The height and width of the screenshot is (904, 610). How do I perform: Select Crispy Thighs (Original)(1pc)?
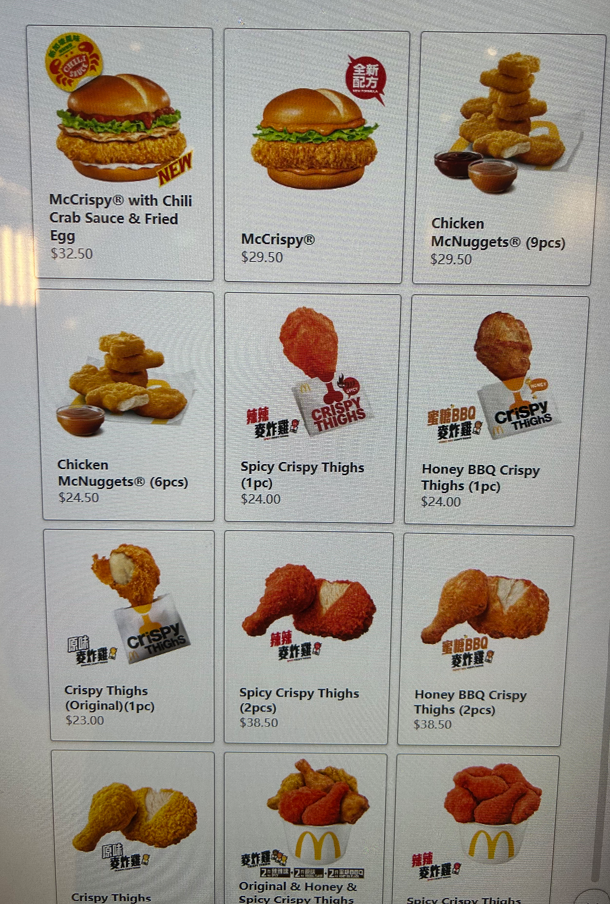(128, 636)
